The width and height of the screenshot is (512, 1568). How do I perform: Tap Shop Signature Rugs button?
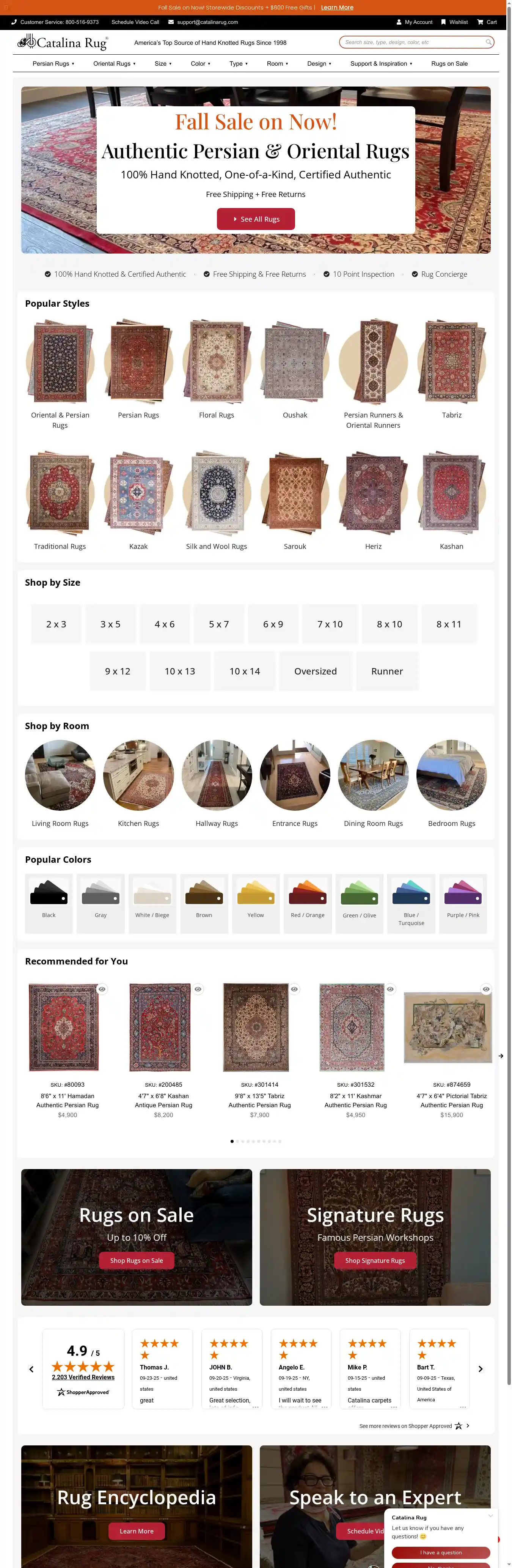click(x=375, y=1260)
